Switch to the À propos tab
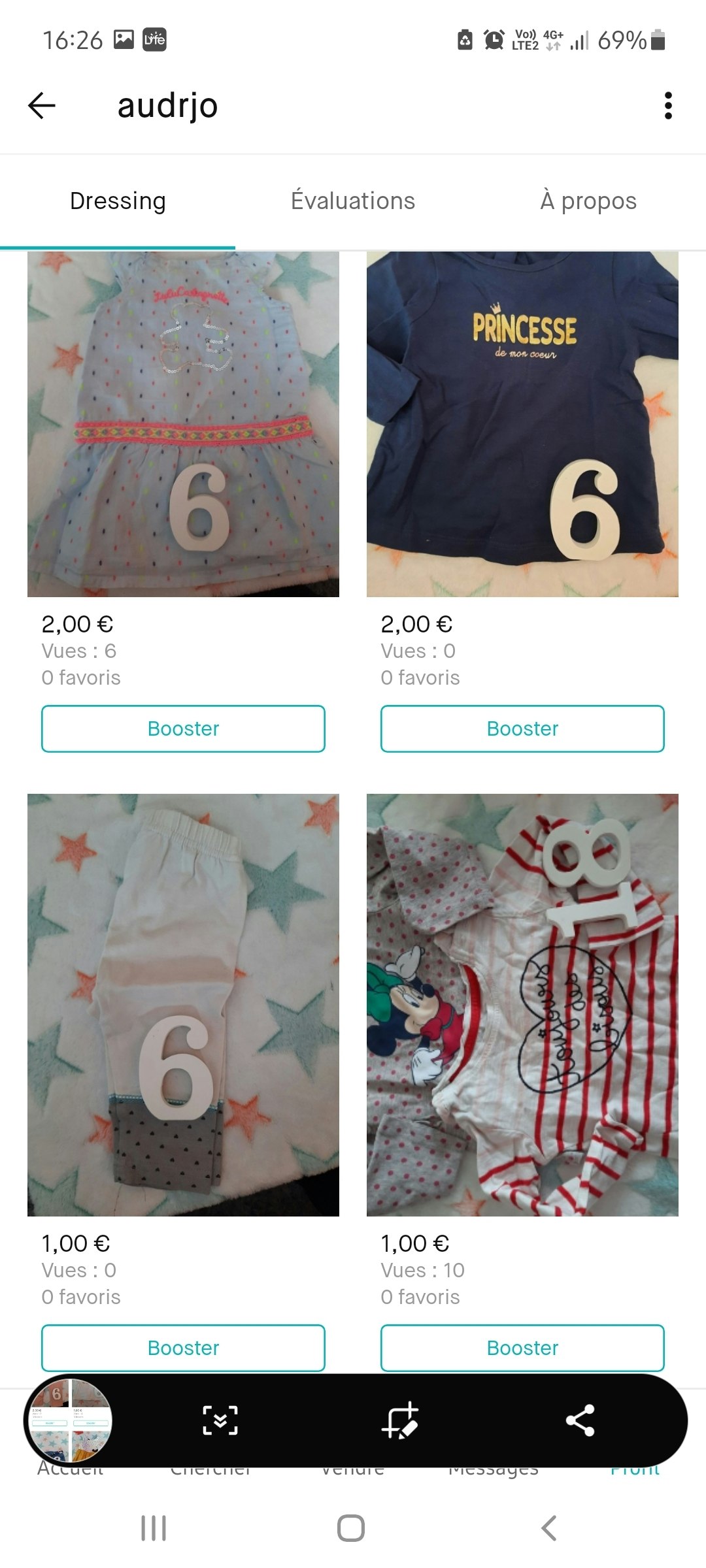 pos(588,201)
